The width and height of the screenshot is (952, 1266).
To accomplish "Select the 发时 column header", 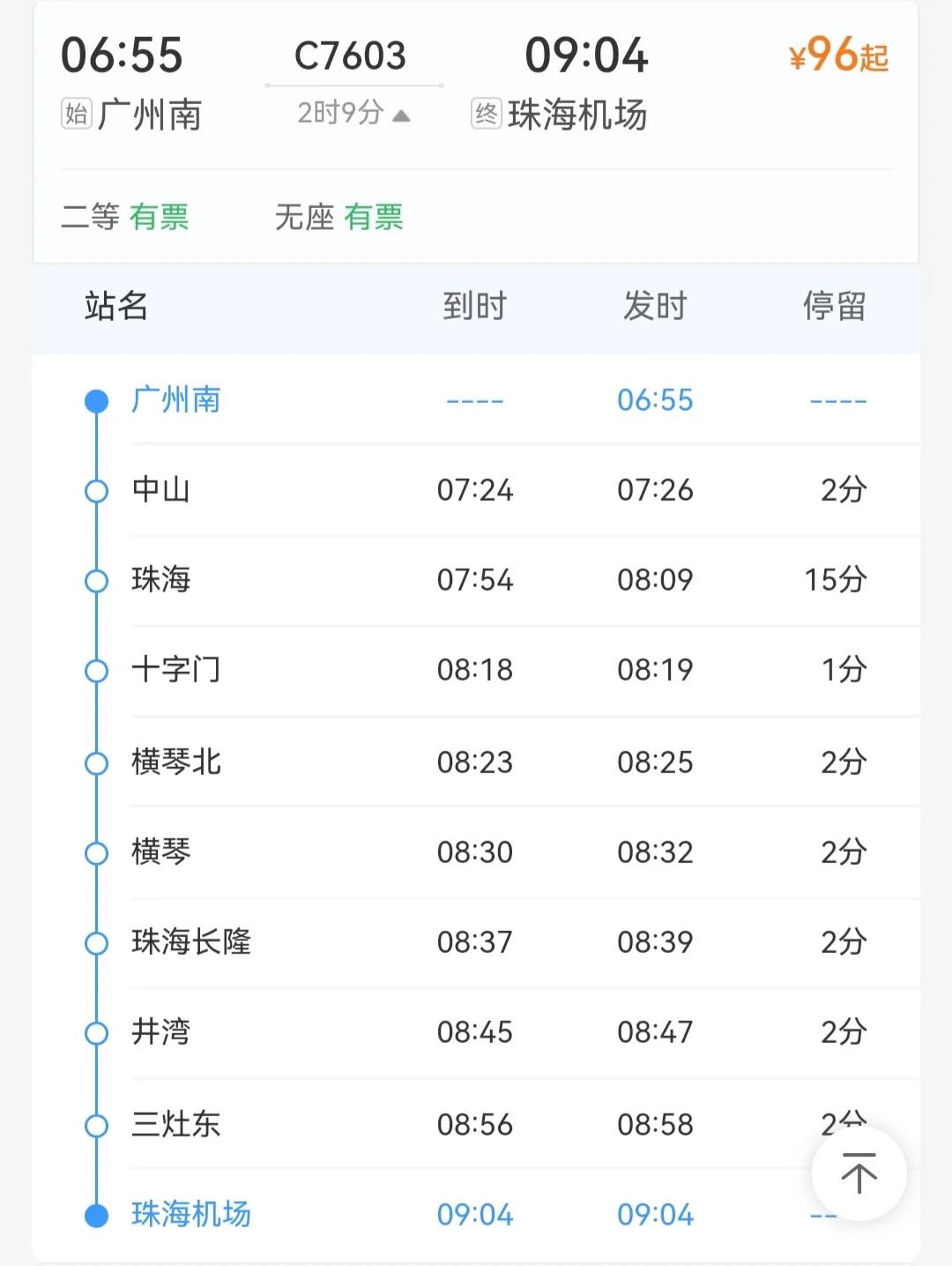I will point(656,307).
